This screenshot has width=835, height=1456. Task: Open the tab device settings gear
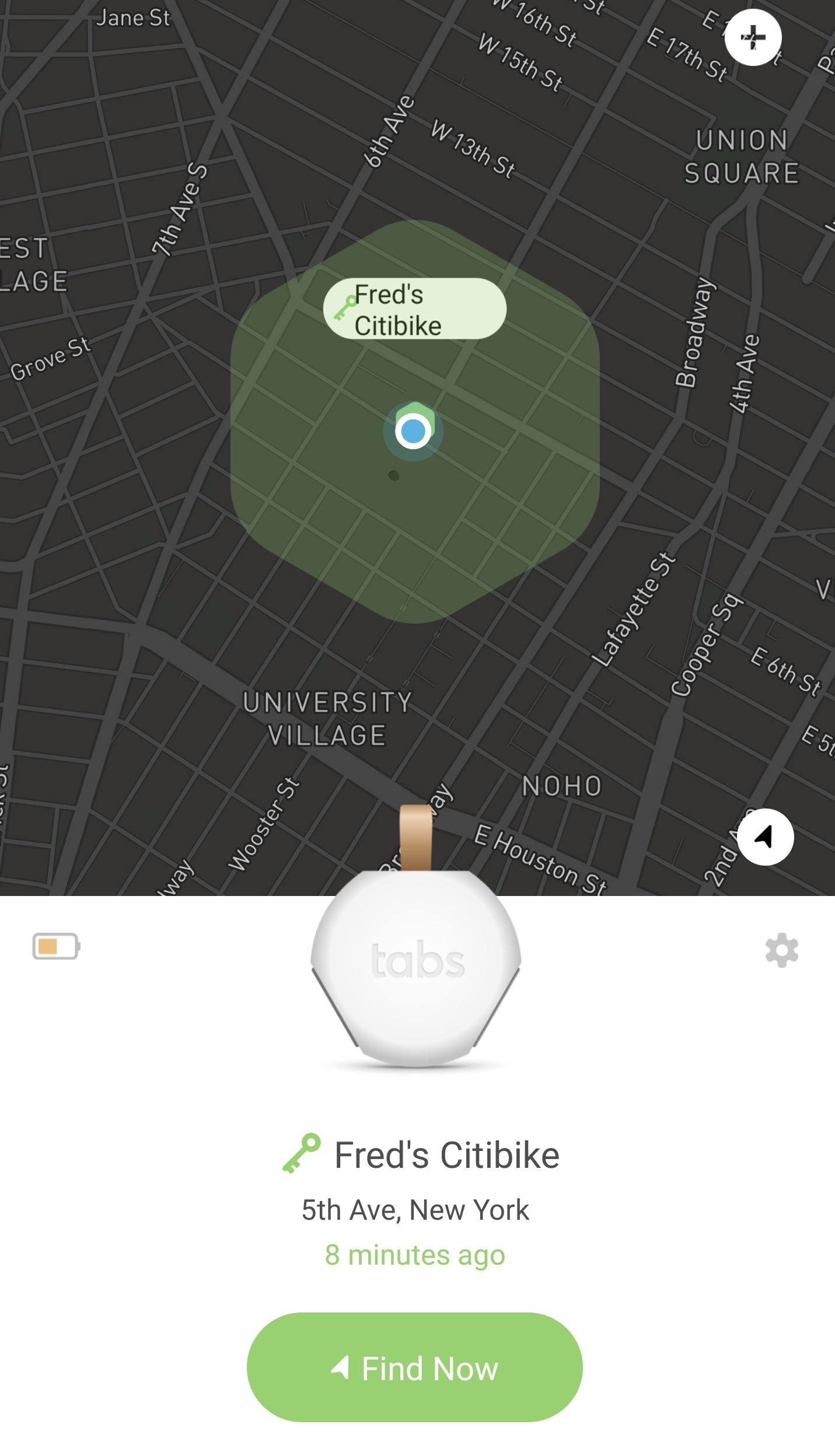[x=781, y=950]
